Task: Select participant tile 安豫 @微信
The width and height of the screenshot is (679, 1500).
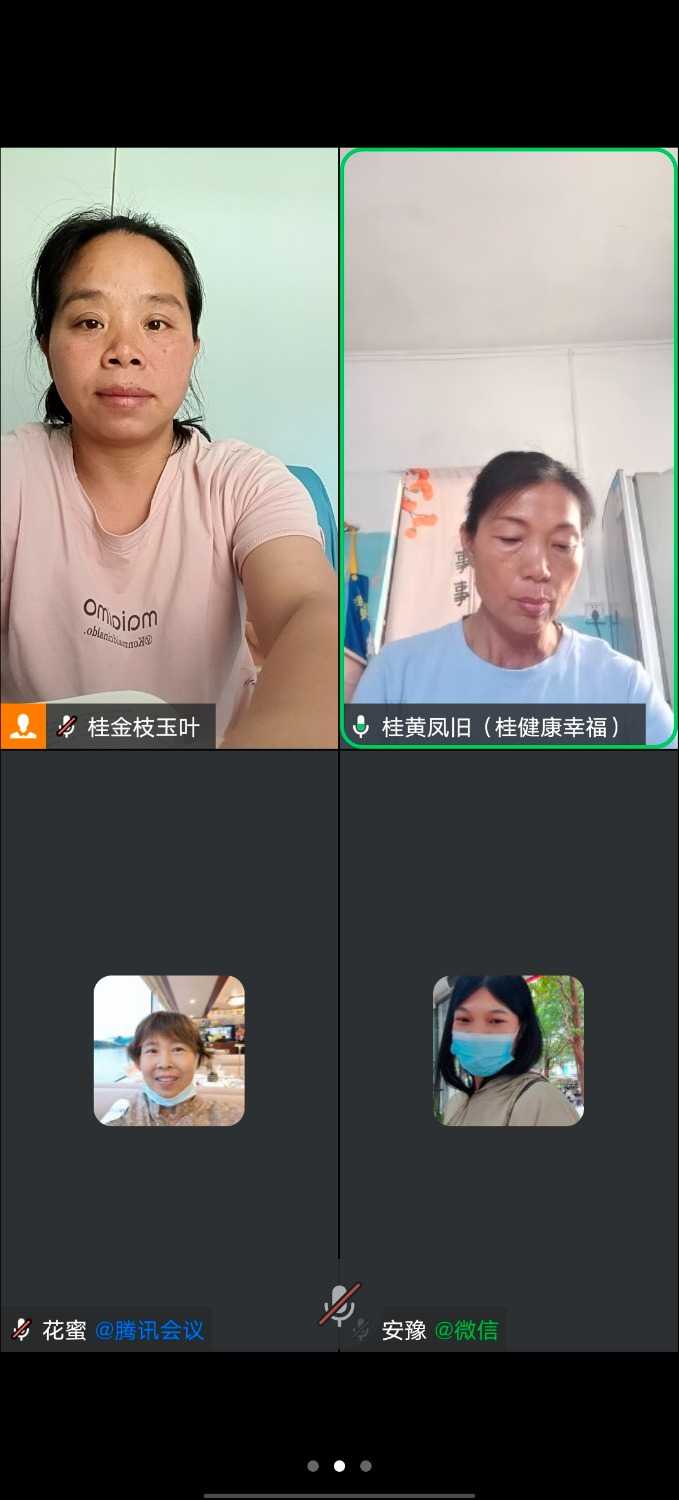Action: click(509, 1050)
